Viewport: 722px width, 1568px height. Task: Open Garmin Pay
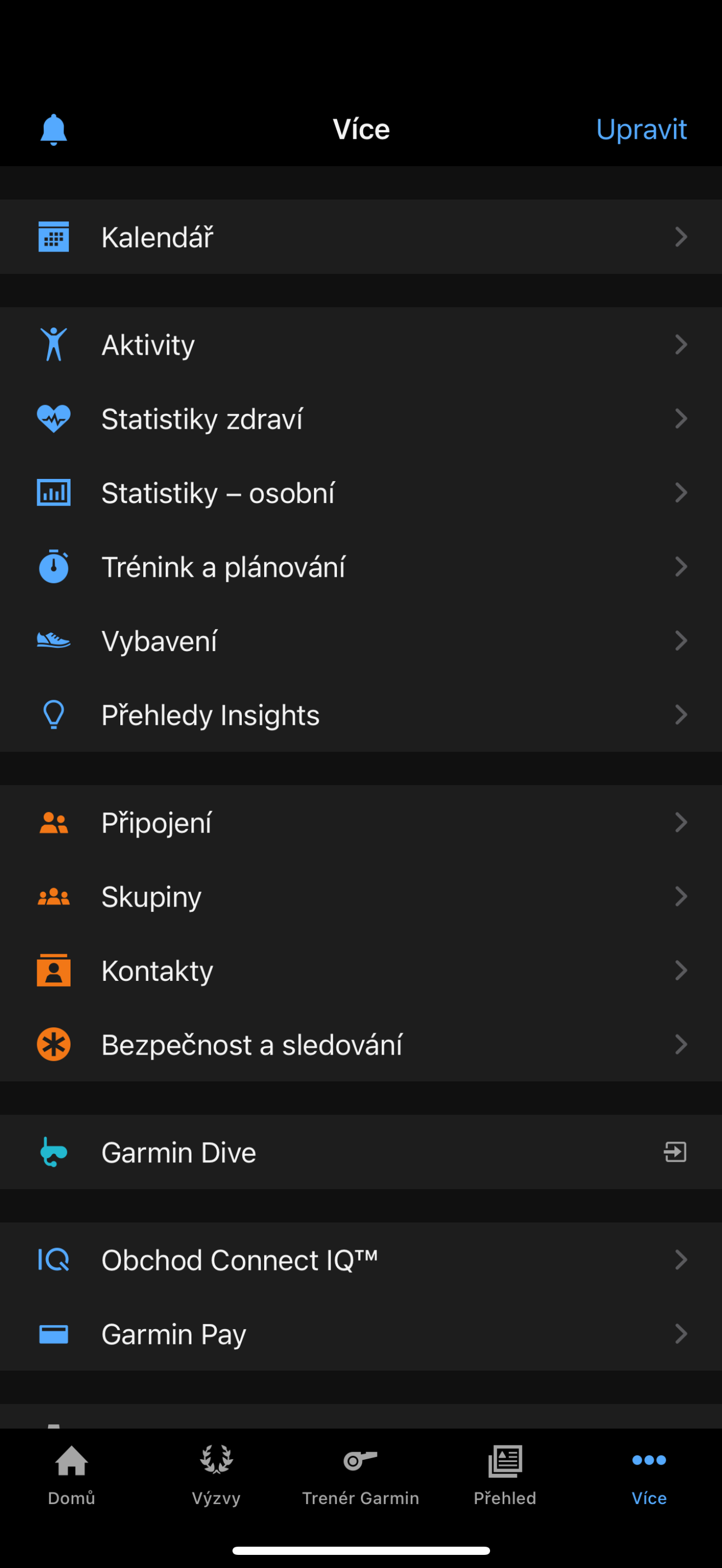(361, 1333)
